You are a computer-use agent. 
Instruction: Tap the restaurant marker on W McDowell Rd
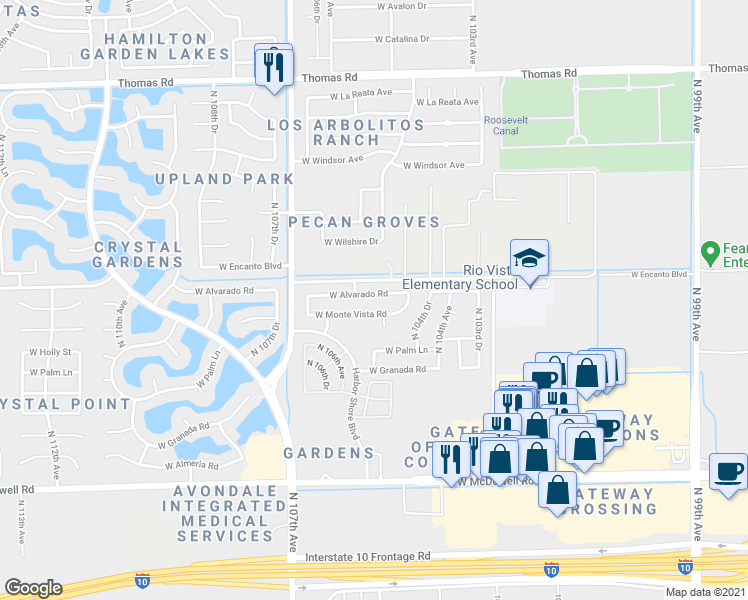pyautogui.click(x=451, y=464)
